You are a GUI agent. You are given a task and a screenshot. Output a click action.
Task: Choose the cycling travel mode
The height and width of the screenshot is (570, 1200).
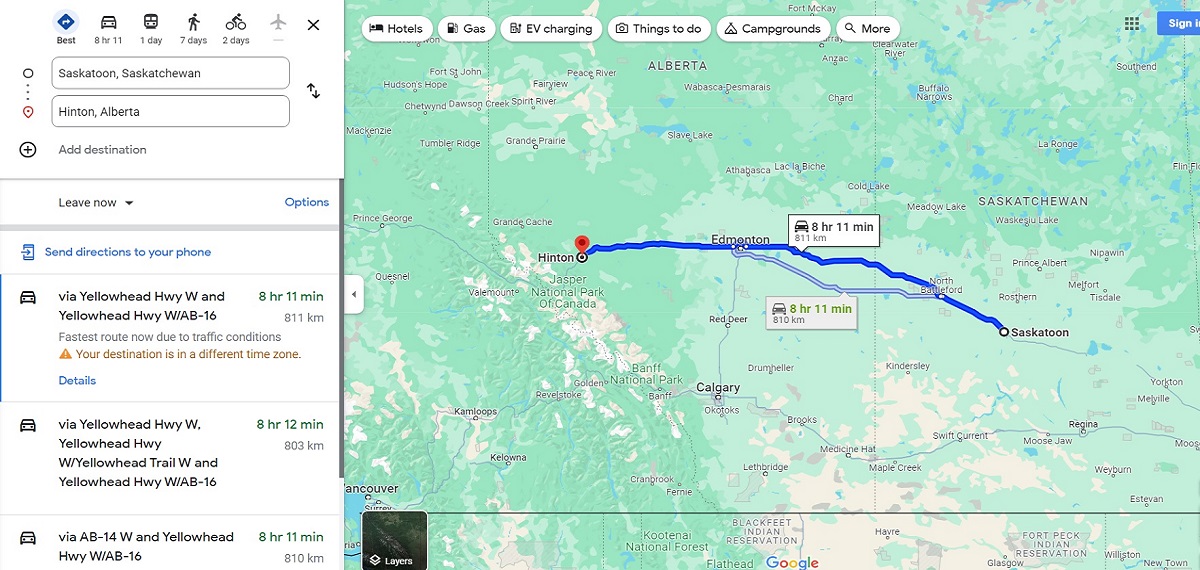click(235, 27)
